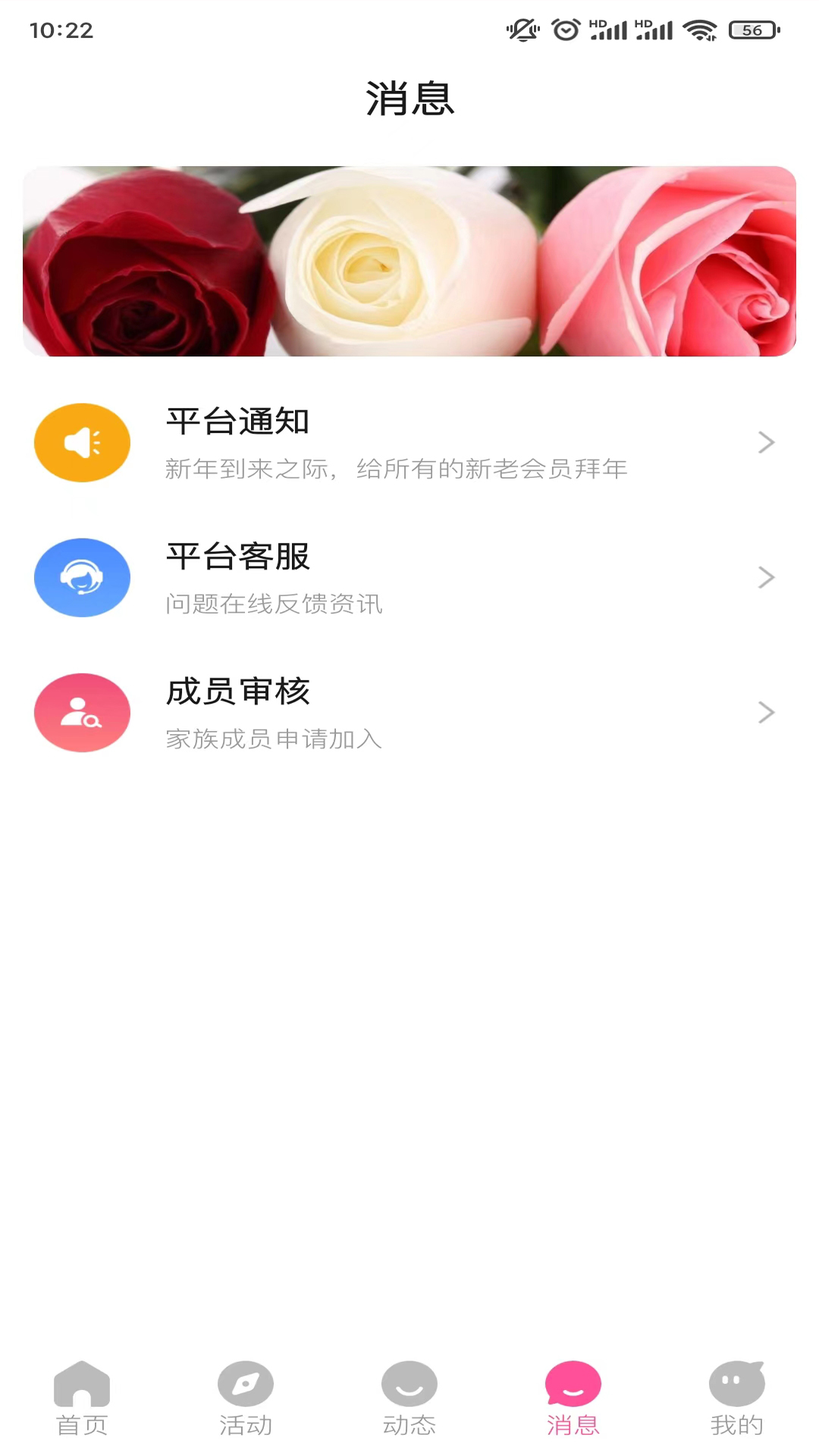Tap the pink member search icon for 成员审核
819x1456 pixels.
tap(82, 713)
